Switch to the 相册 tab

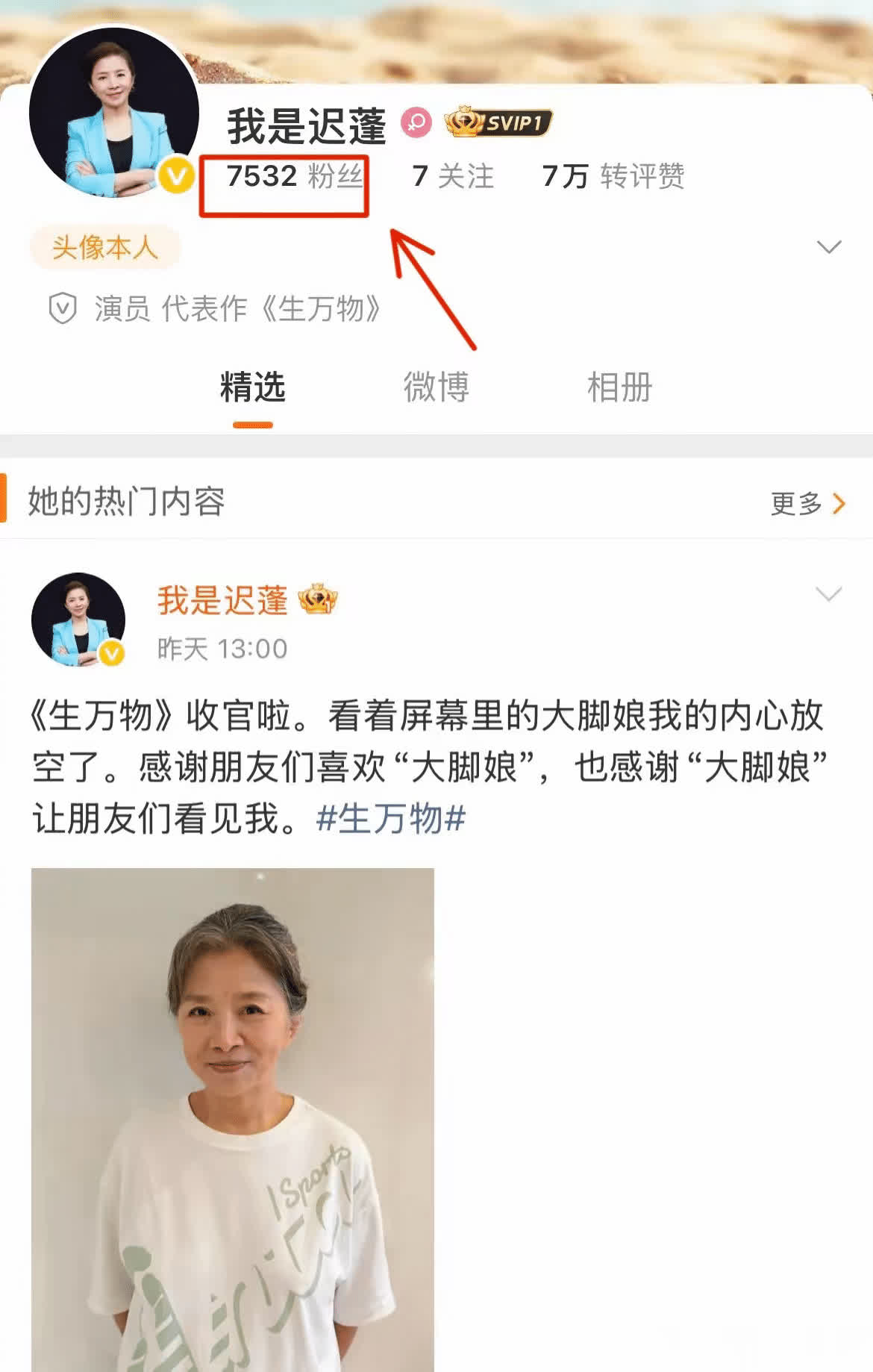[x=619, y=388]
